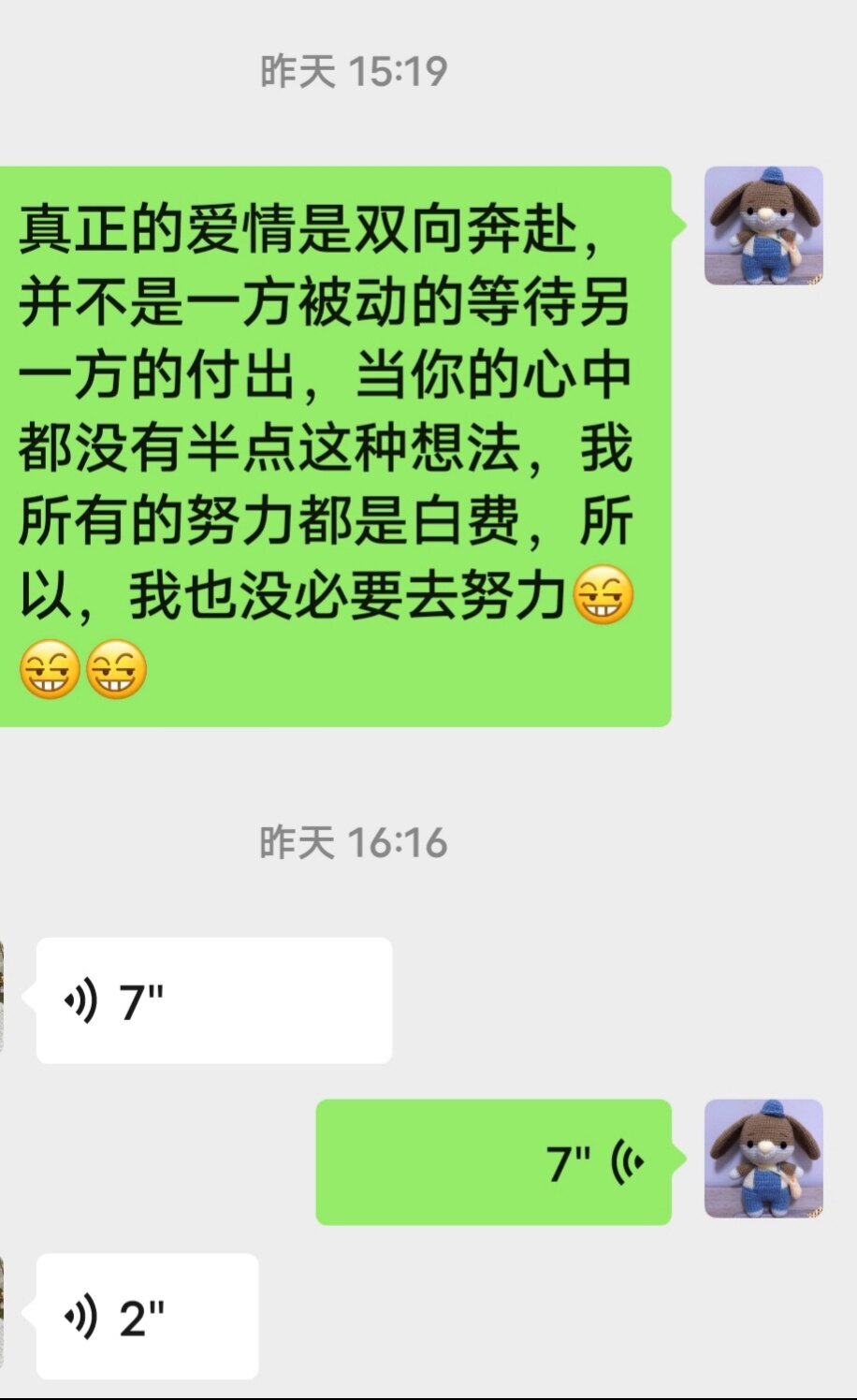Play the first received 7-second voice message
Image resolution: width=857 pixels, height=1400 pixels.
tap(213, 1000)
